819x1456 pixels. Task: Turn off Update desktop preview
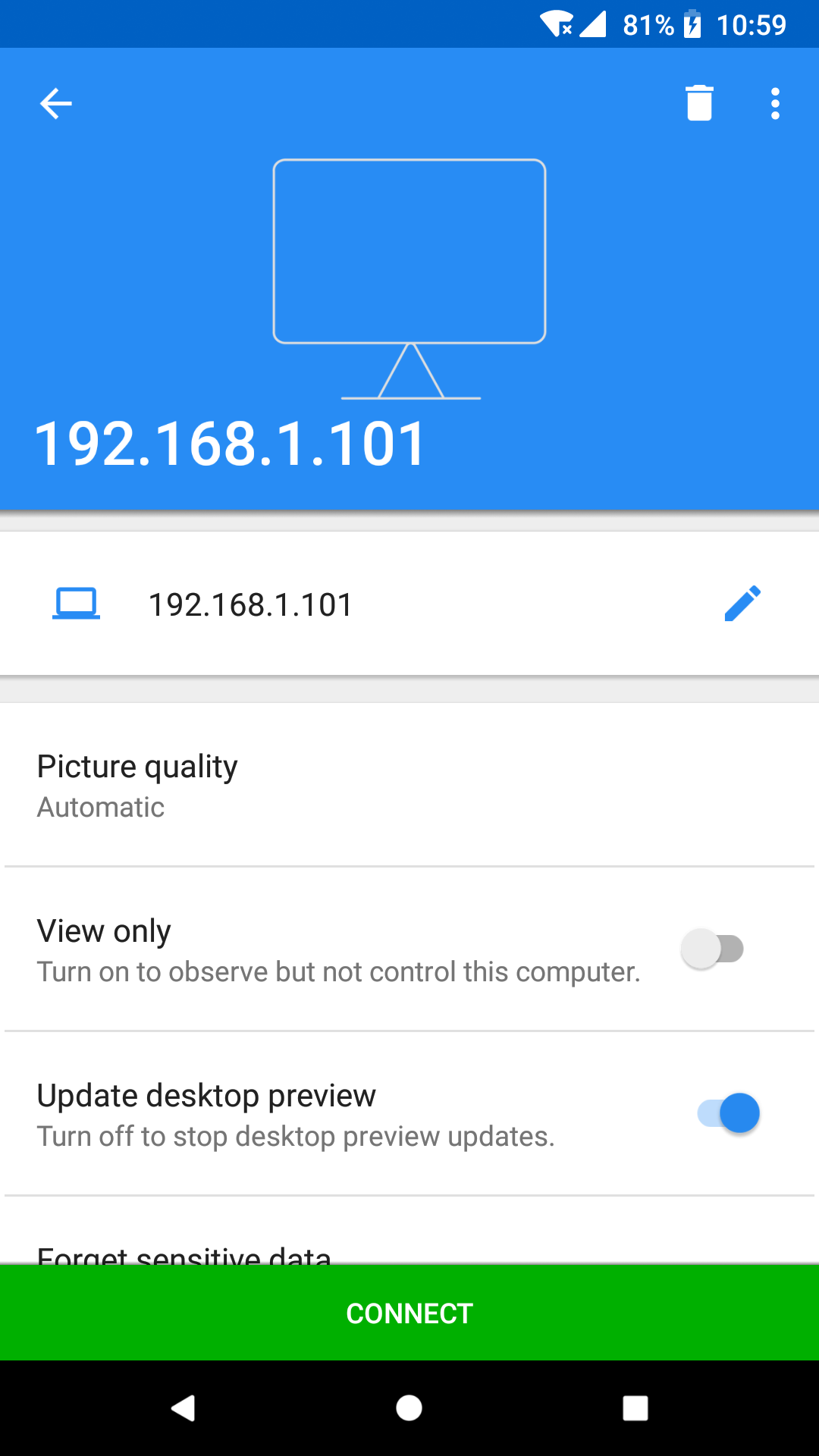click(728, 1113)
